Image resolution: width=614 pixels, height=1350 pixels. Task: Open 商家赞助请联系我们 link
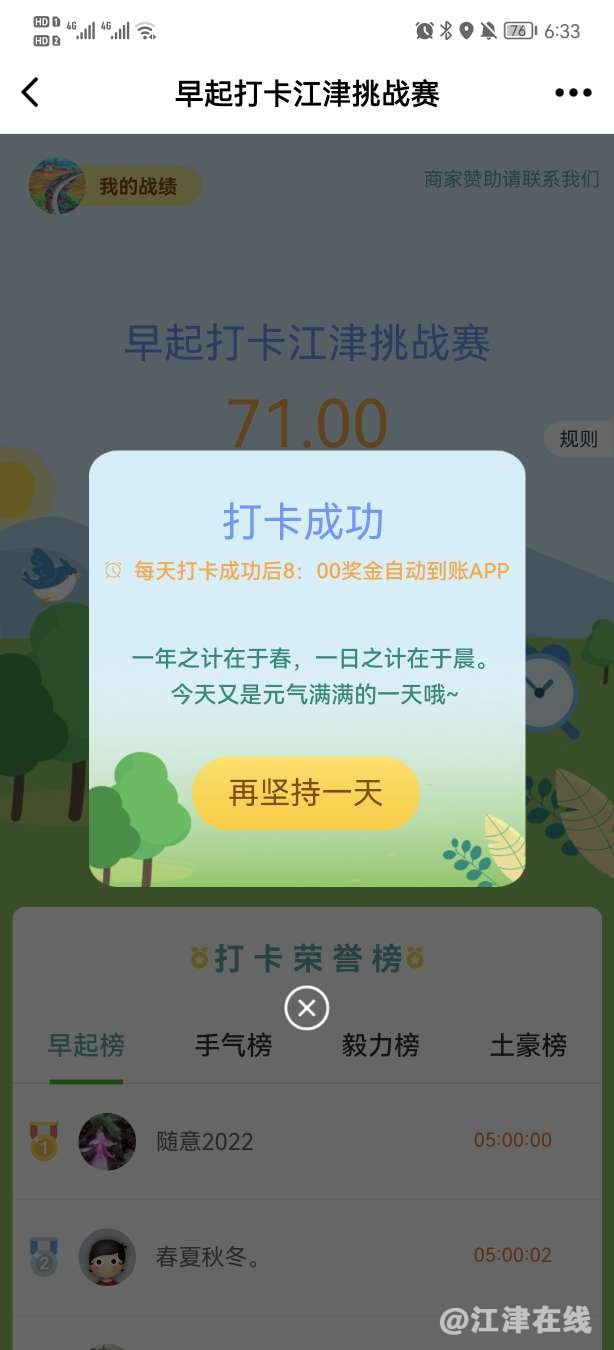511,179
